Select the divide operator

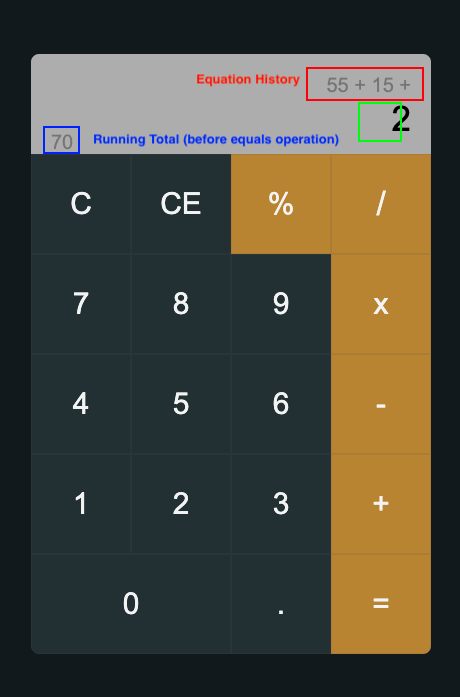tap(381, 204)
